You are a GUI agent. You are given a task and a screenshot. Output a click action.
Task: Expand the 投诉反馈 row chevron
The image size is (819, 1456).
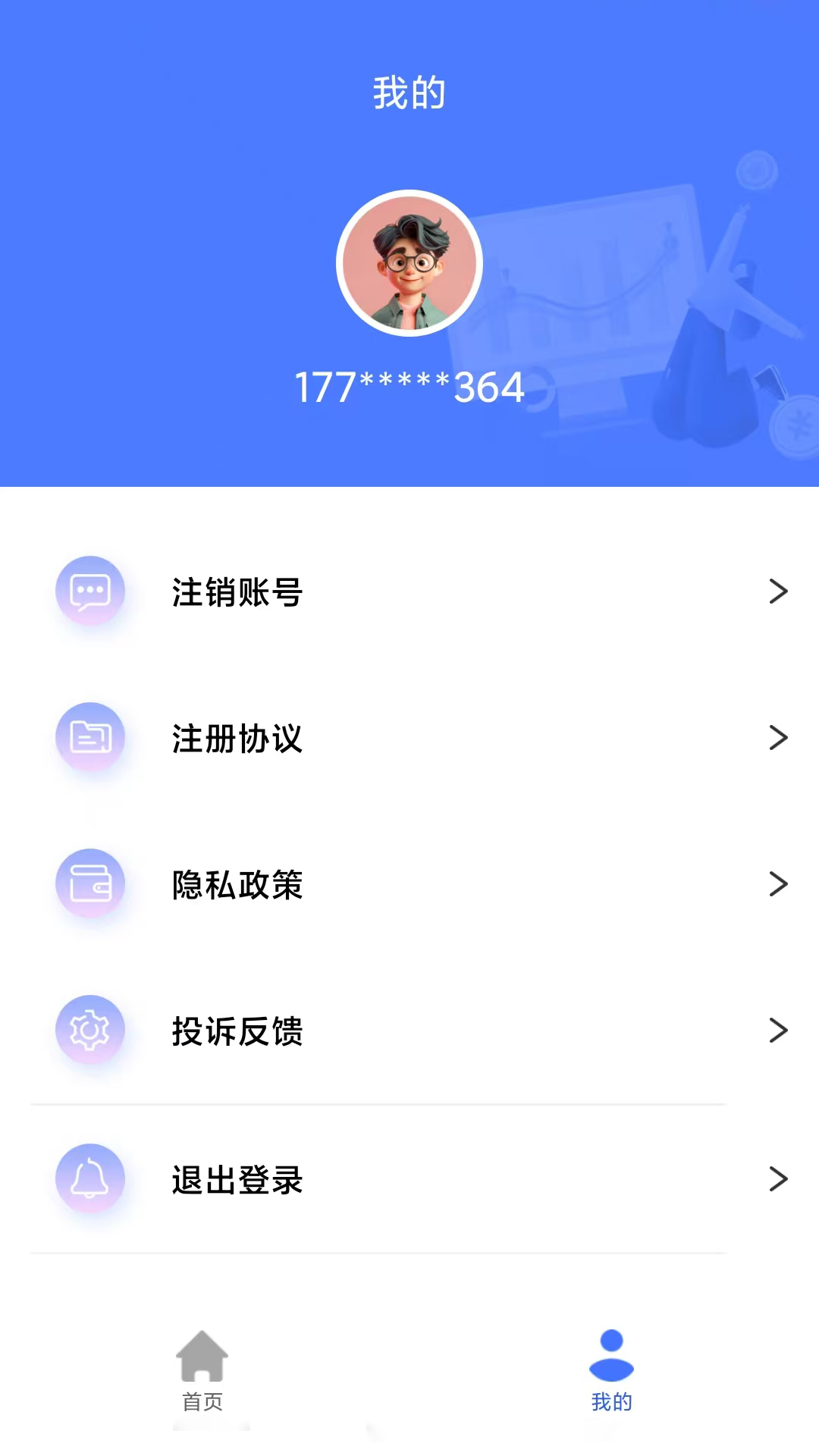780,1030
